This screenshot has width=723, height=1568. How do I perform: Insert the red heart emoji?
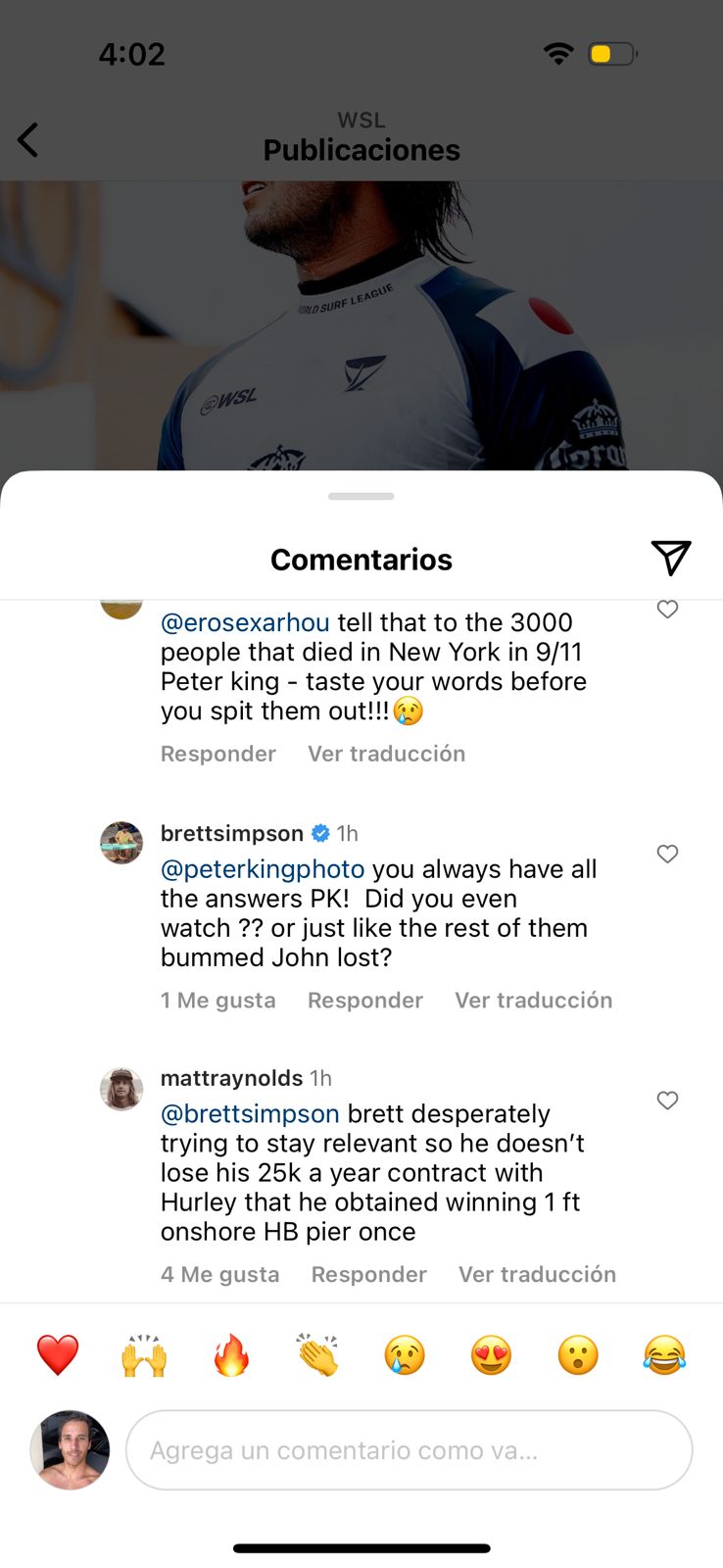58,1355
